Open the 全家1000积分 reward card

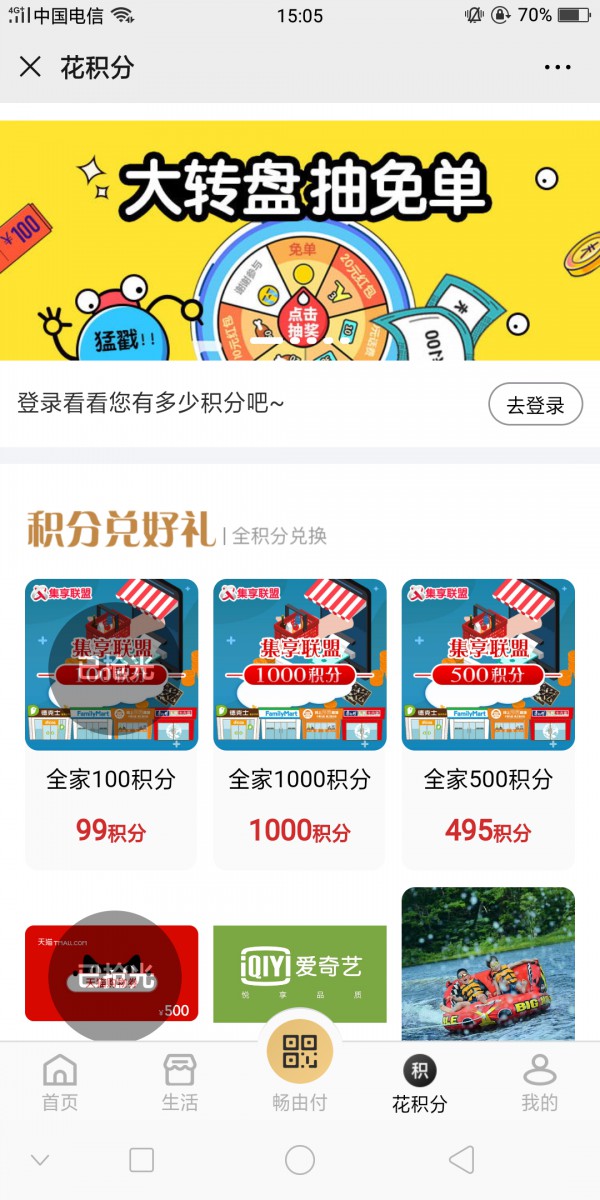click(299, 720)
